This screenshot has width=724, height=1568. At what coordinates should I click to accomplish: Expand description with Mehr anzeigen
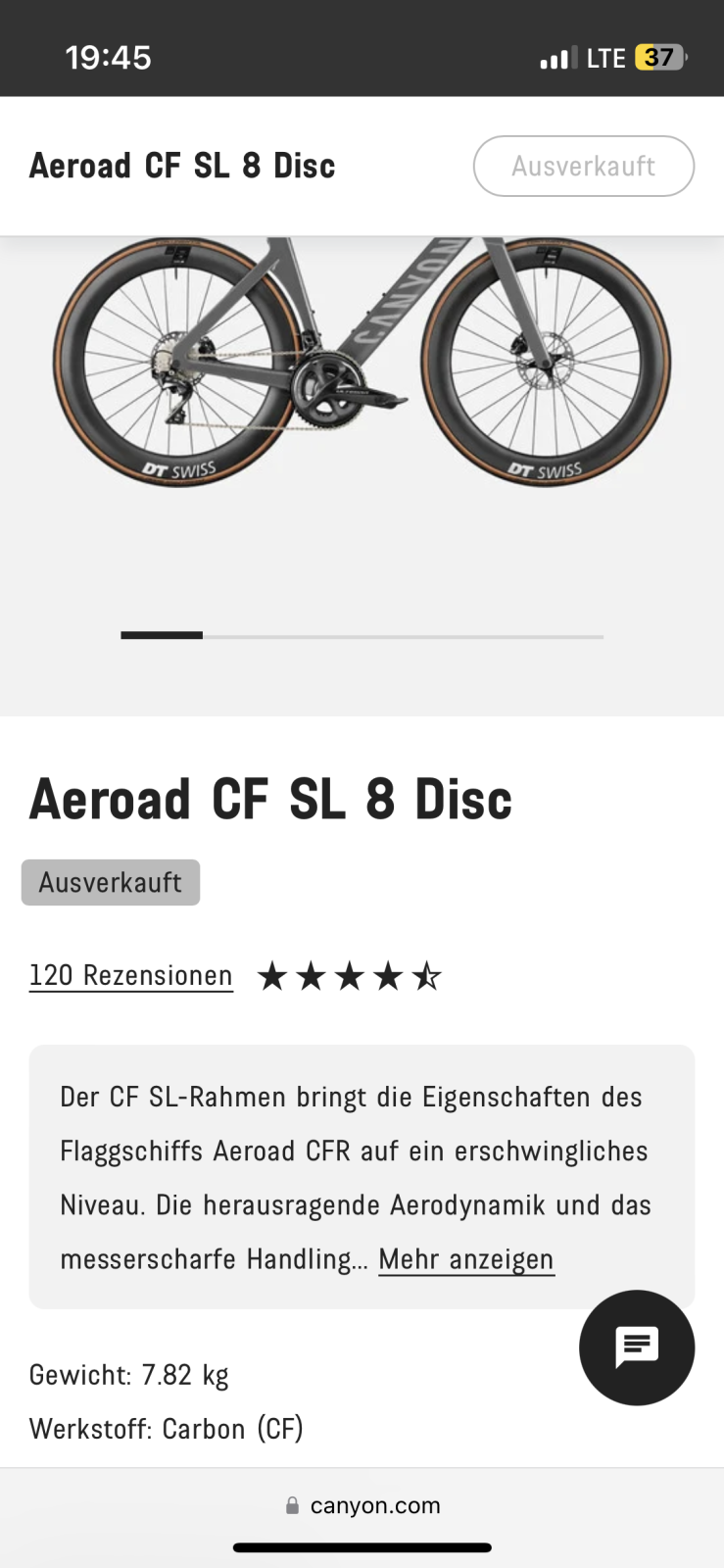click(466, 1259)
